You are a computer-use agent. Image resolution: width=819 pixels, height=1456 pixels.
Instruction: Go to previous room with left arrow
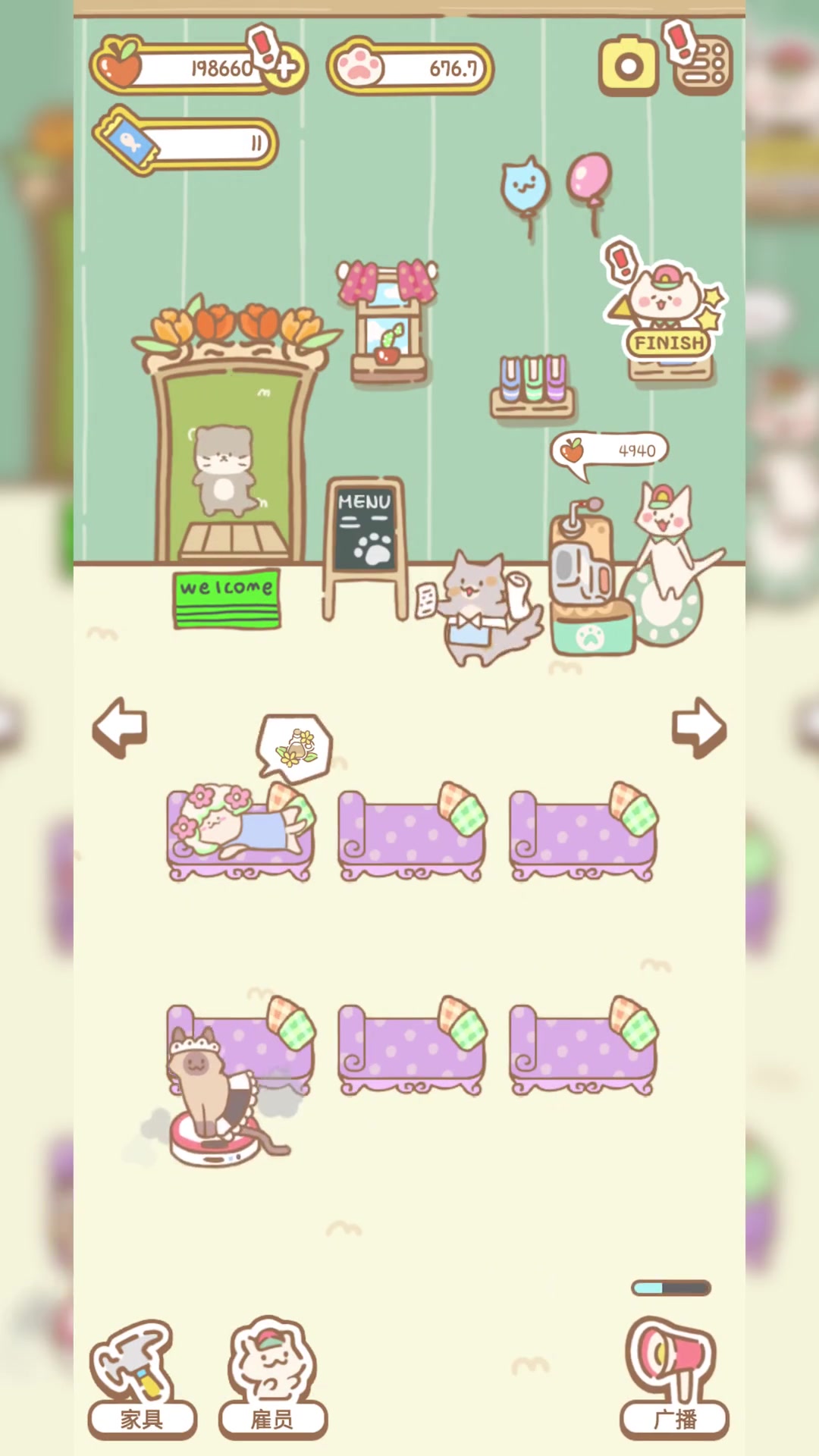(x=120, y=728)
